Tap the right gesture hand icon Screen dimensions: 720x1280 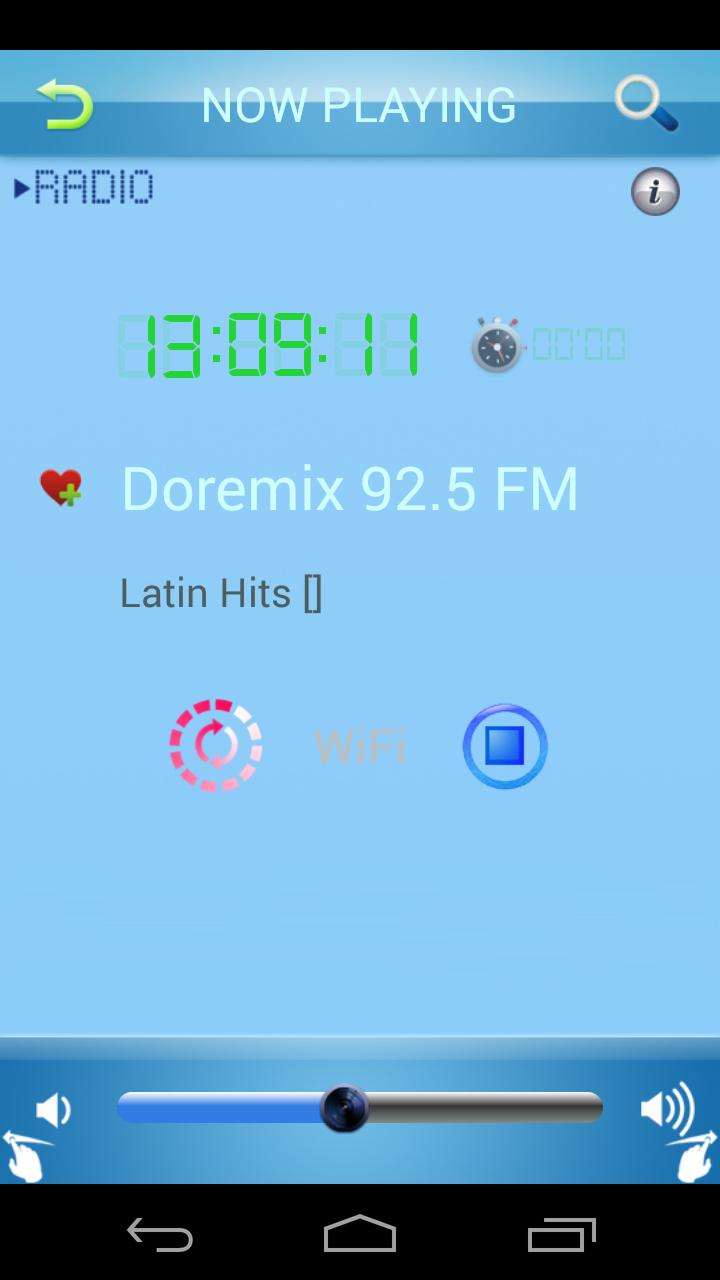click(x=692, y=1155)
